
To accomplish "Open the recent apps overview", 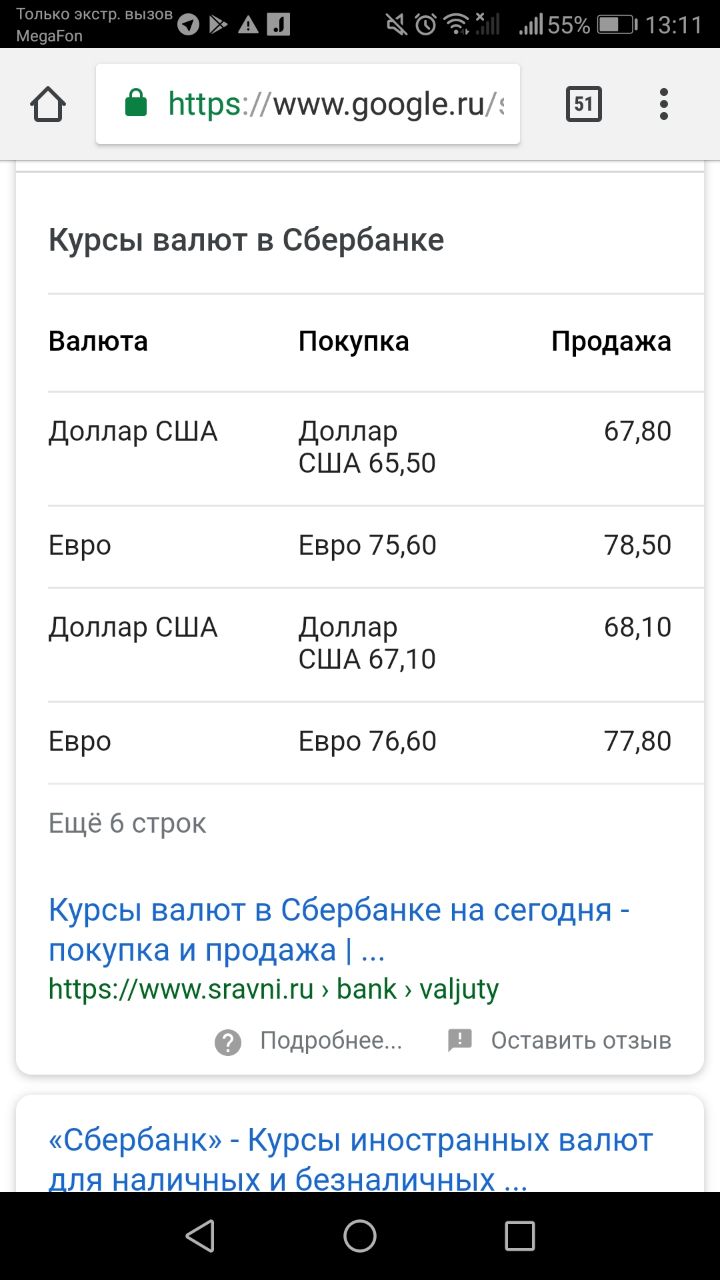I will (x=520, y=1236).
